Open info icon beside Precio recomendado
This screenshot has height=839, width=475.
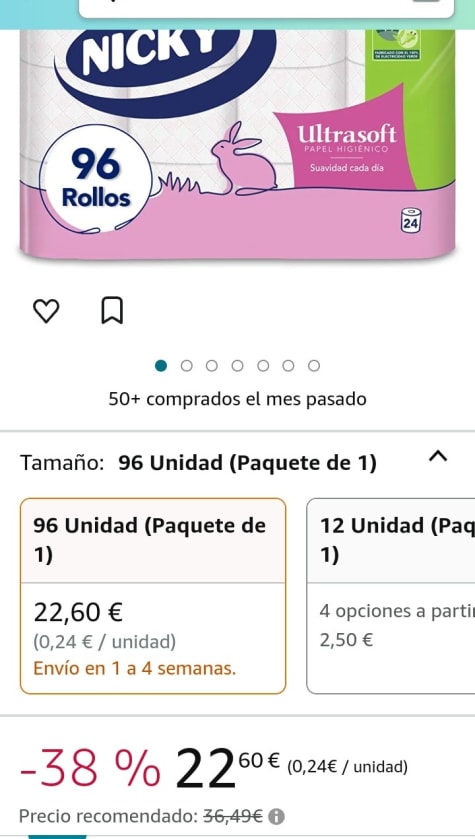(x=276, y=817)
